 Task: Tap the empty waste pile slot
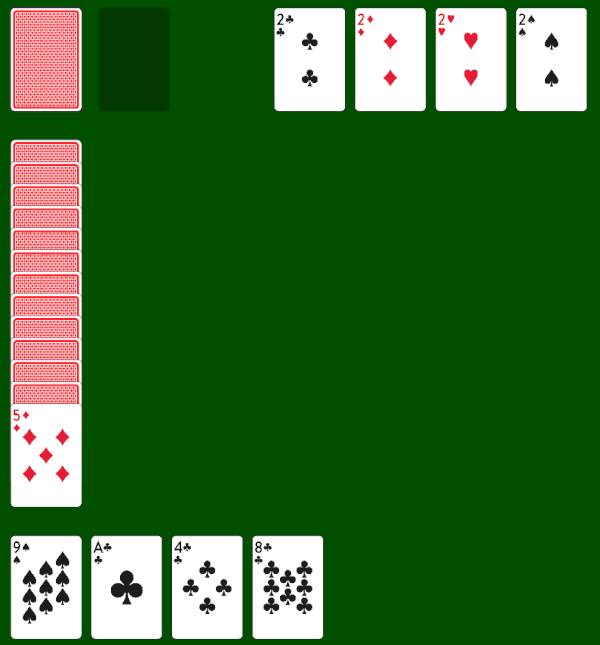point(134,60)
